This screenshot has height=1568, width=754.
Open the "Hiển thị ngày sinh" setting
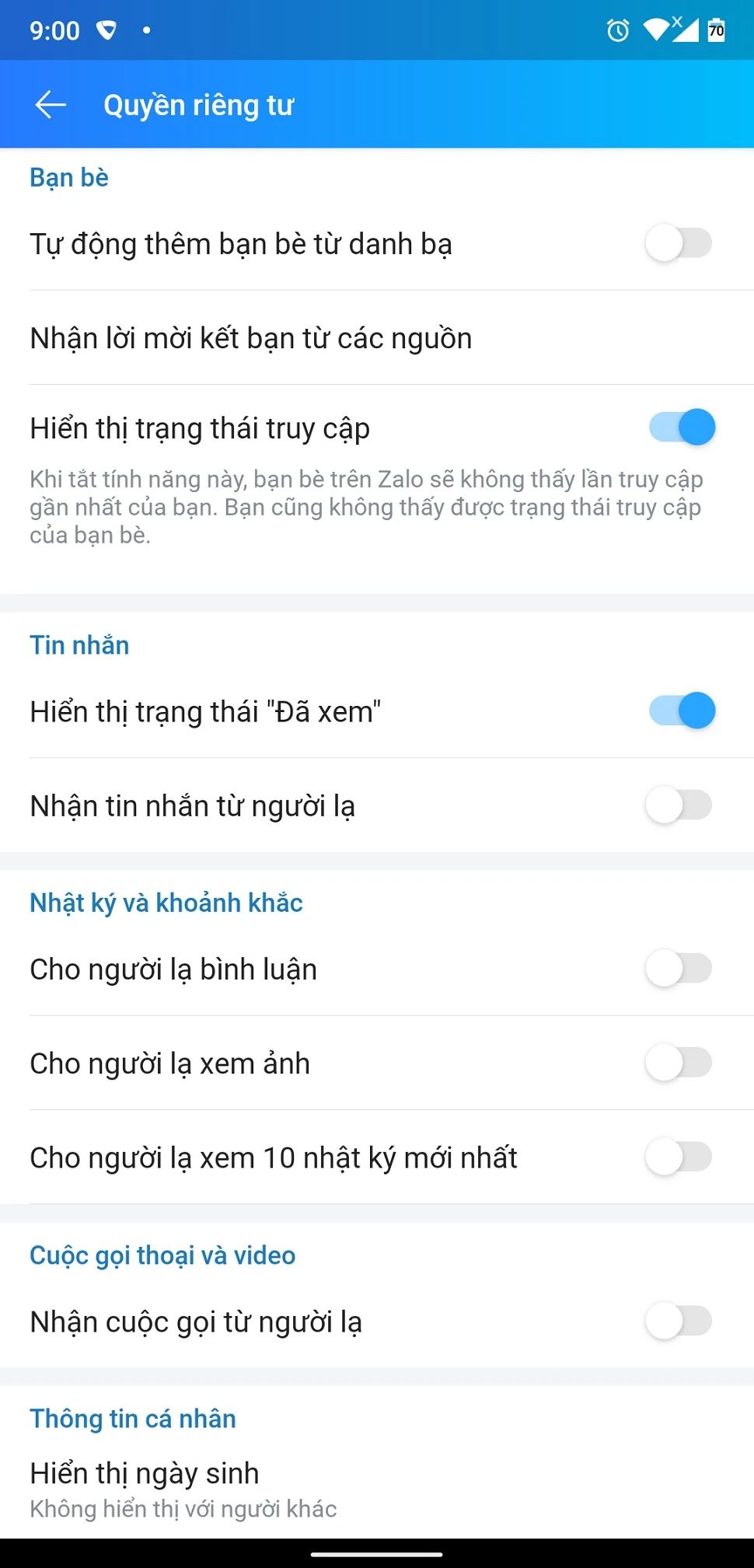click(x=144, y=1472)
